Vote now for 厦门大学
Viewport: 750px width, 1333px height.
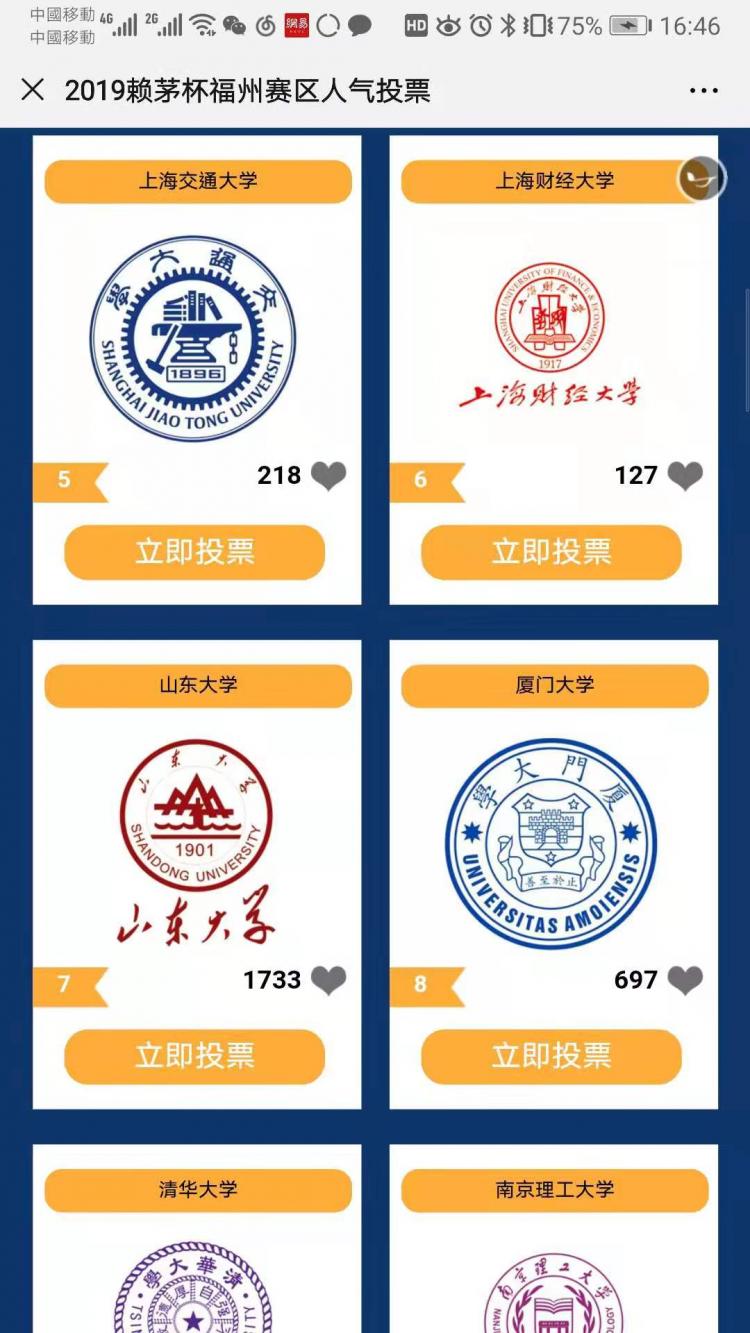pyautogui.click(x=551, y=1056)
